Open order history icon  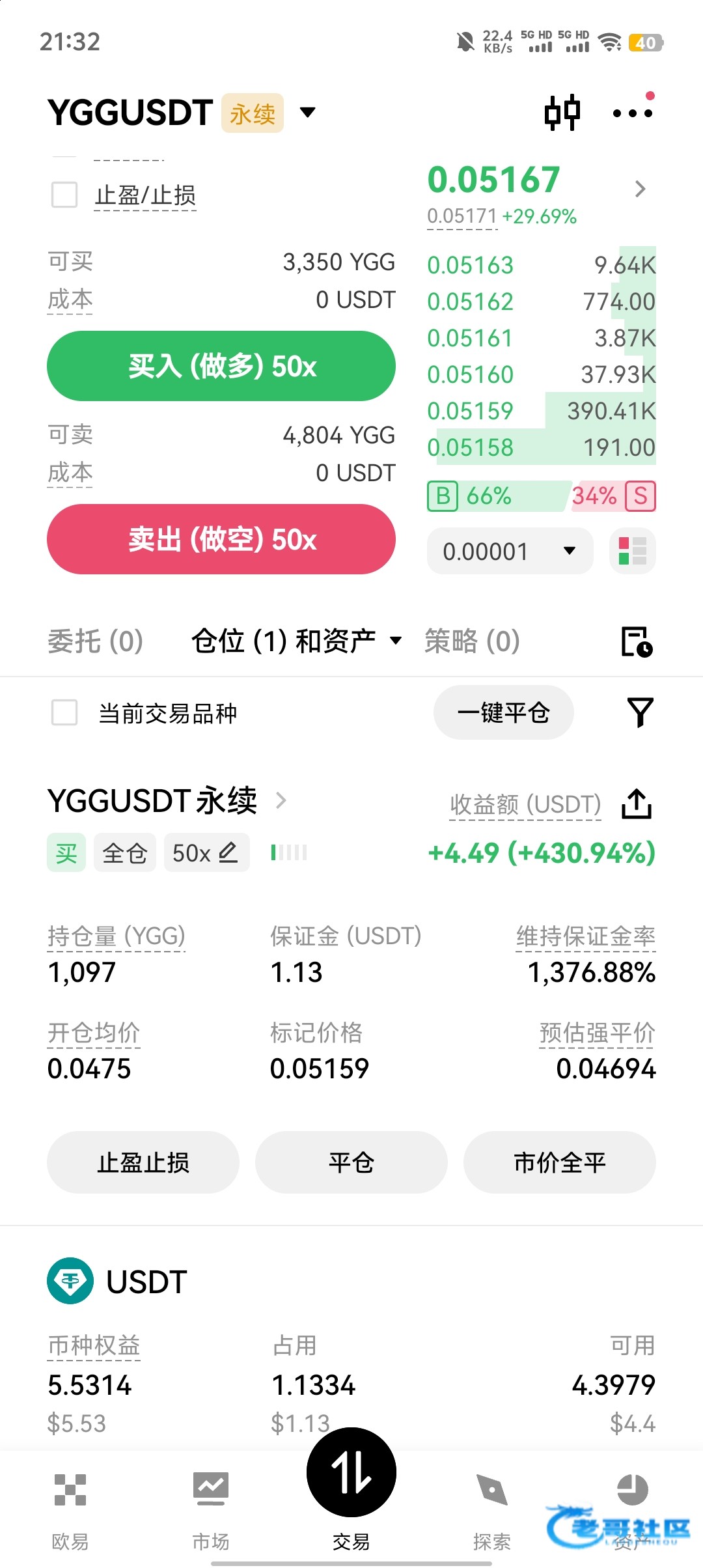636,641
